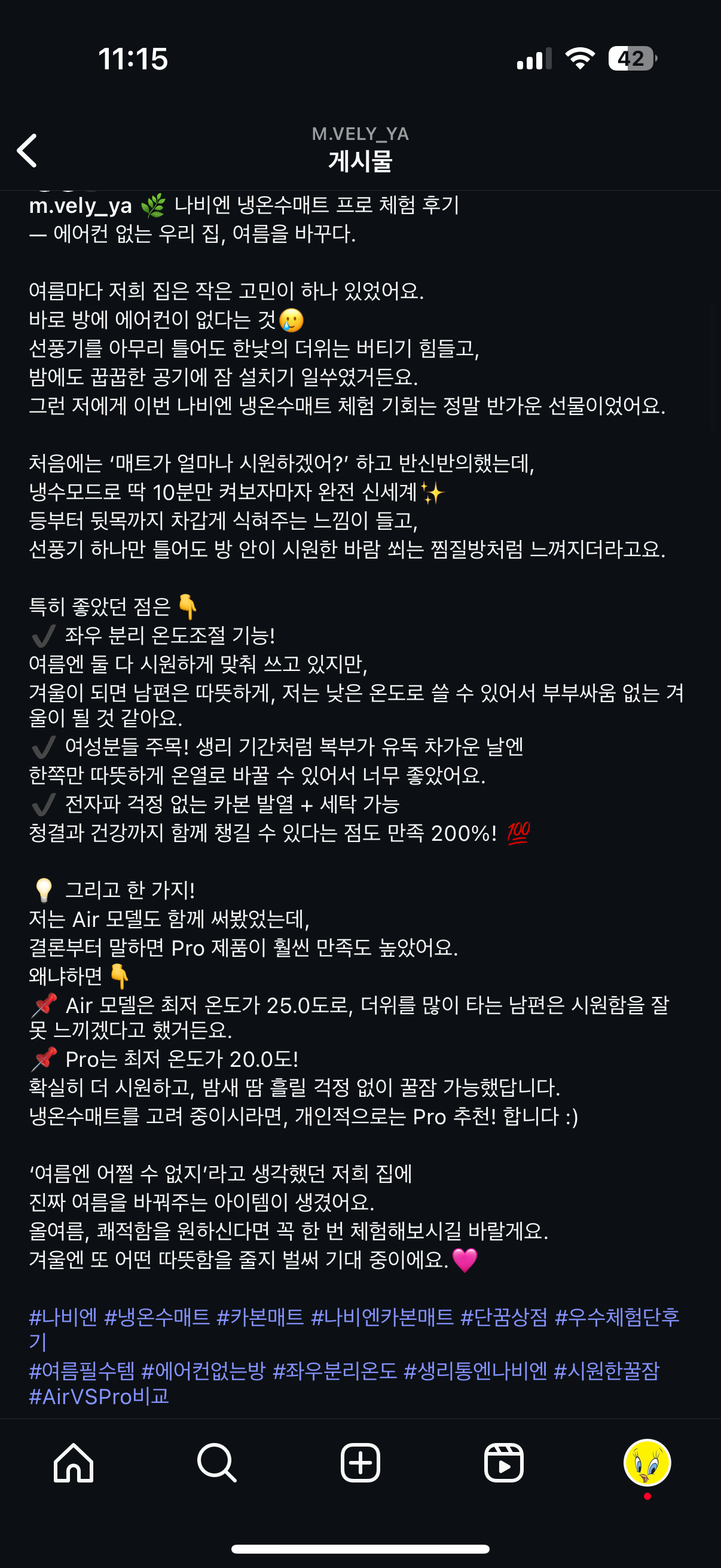Open the #여름필수템 hashtag

point(81,1370)
